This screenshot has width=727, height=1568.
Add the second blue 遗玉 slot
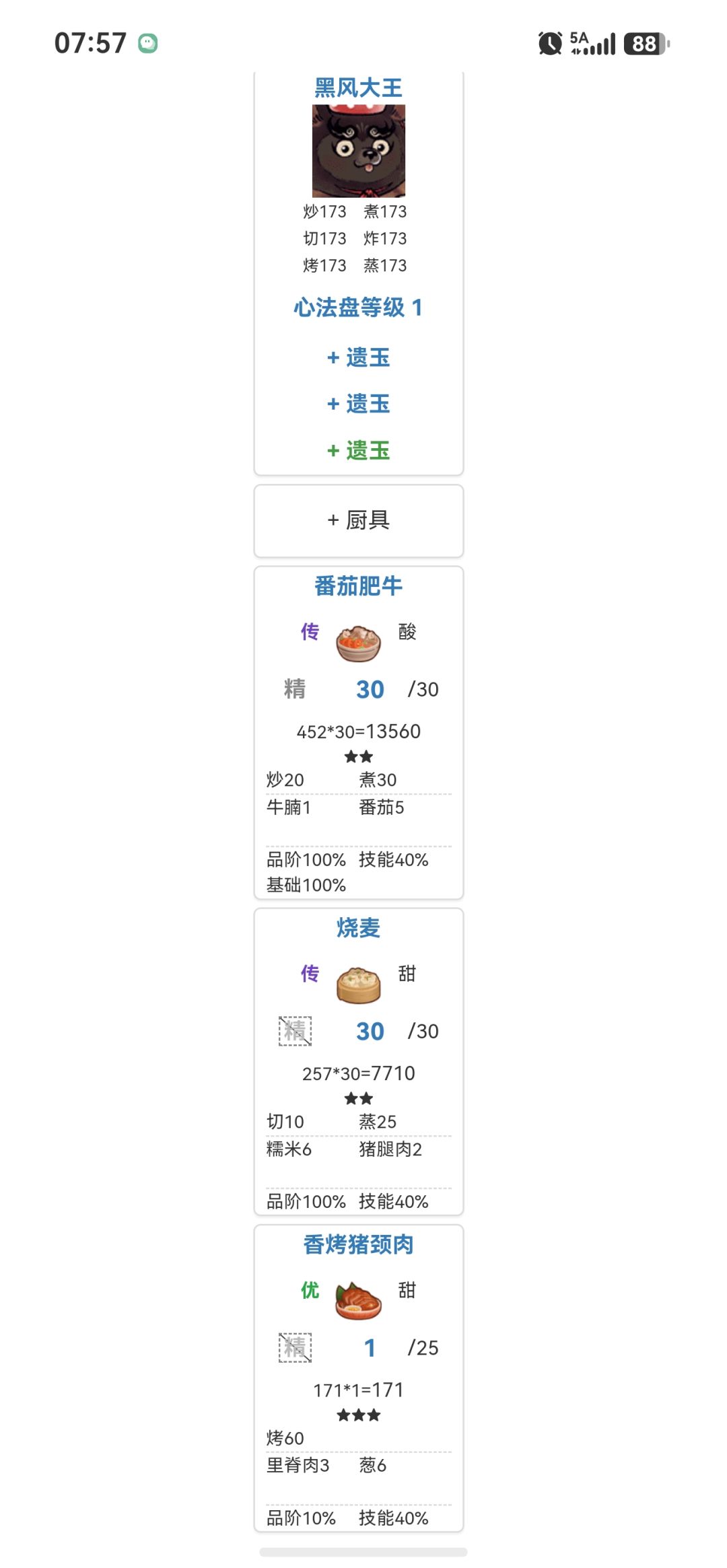358,404
